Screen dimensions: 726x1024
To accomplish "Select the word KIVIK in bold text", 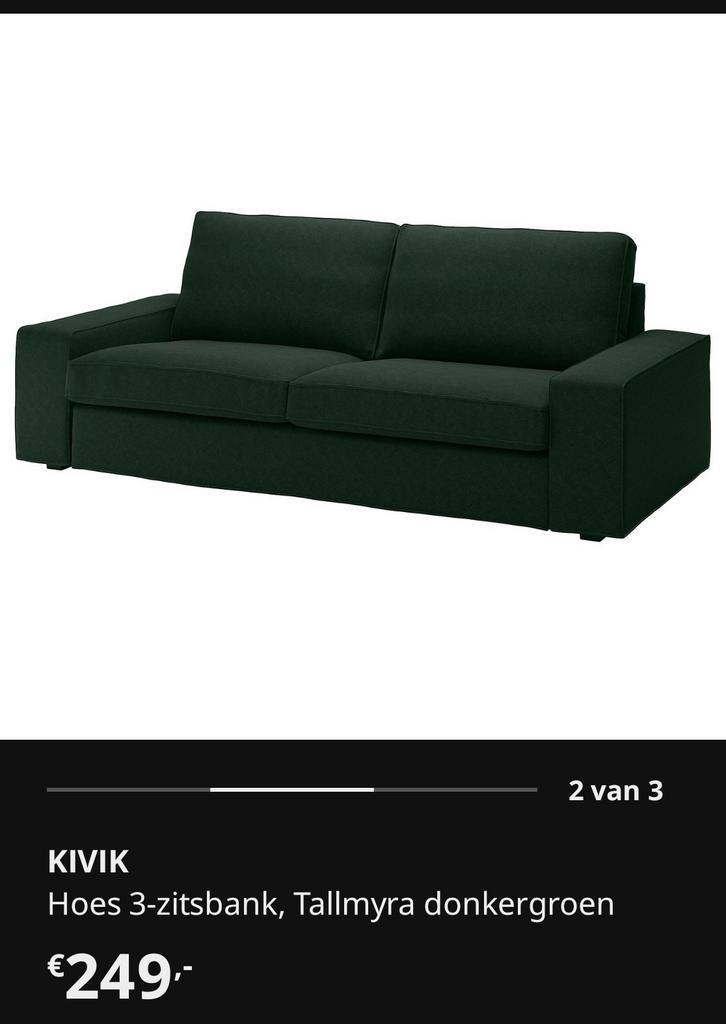I will (86, 858).
